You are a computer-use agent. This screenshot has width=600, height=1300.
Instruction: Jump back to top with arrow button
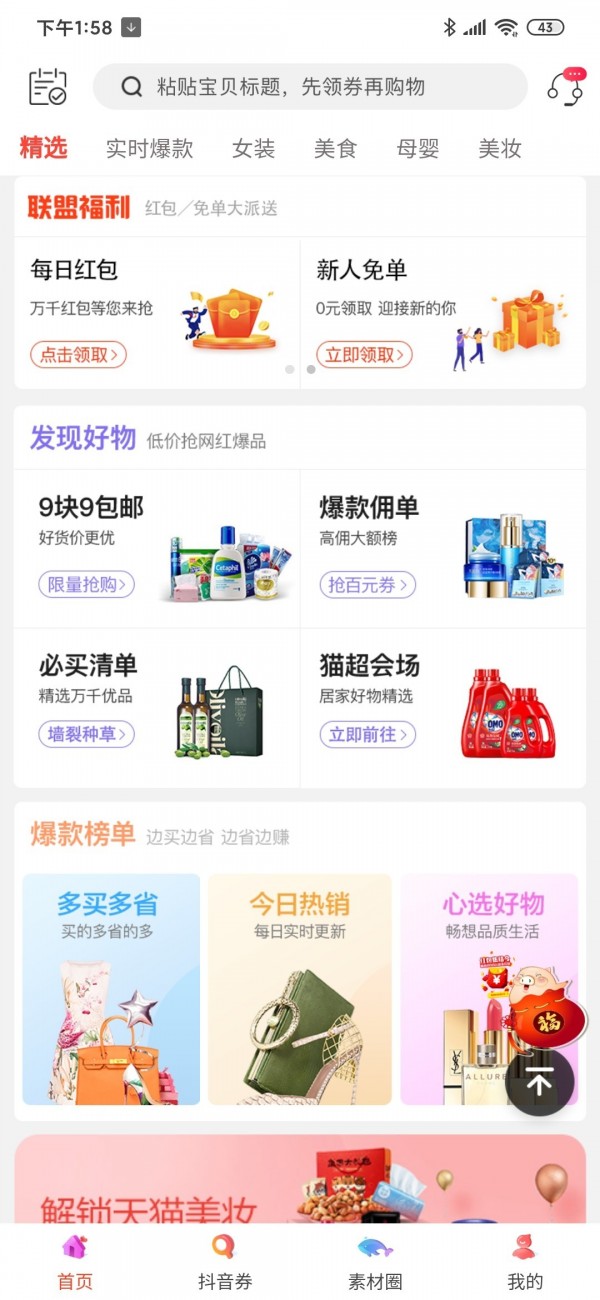coord(540,1082)
